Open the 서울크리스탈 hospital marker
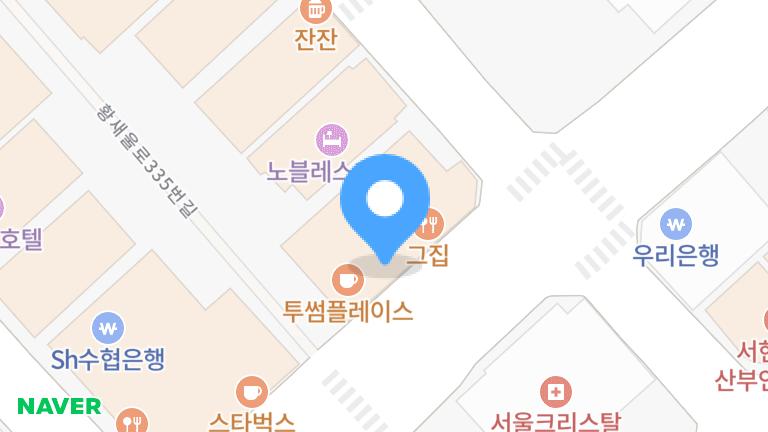 point(555,391)
